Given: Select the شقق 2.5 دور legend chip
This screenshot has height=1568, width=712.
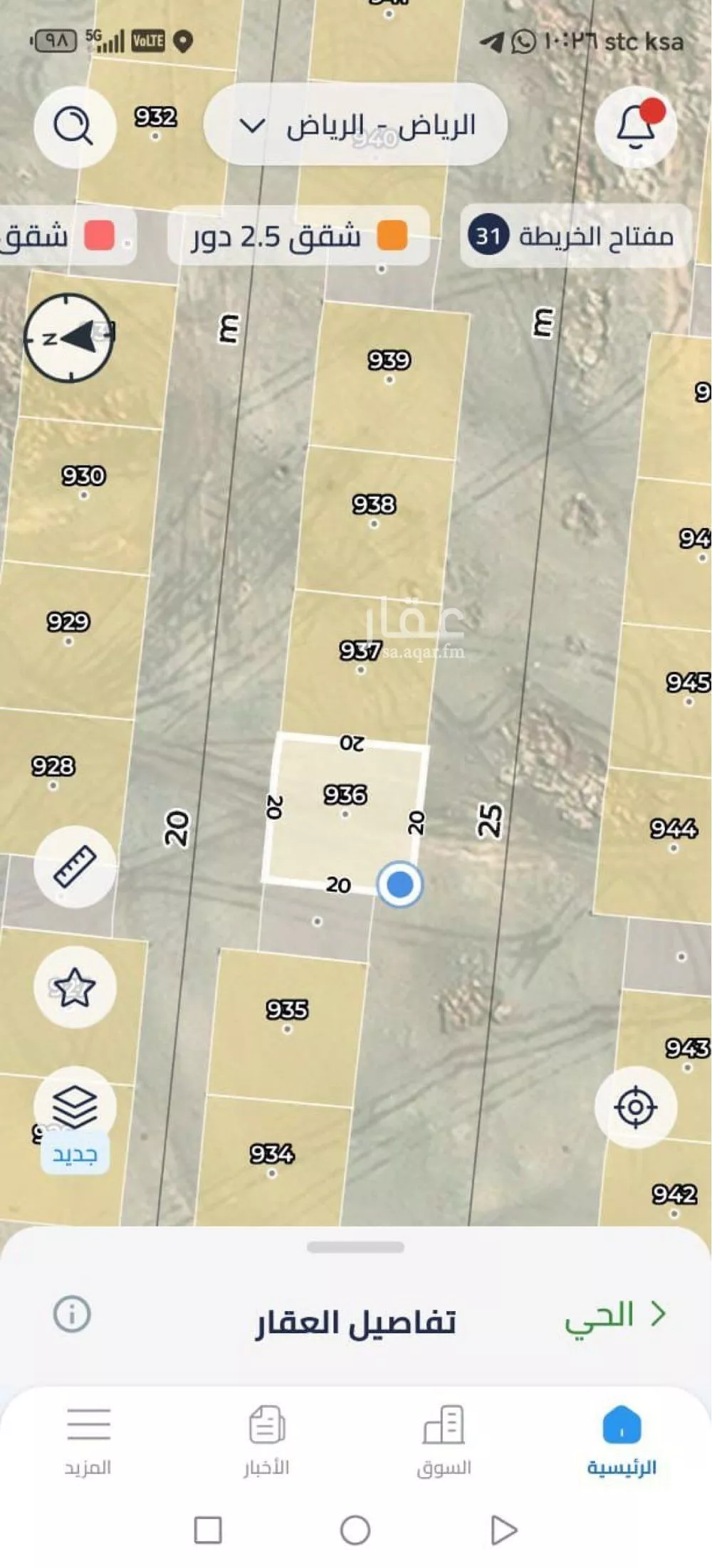Looking at the screenshot, I should 298,236.
